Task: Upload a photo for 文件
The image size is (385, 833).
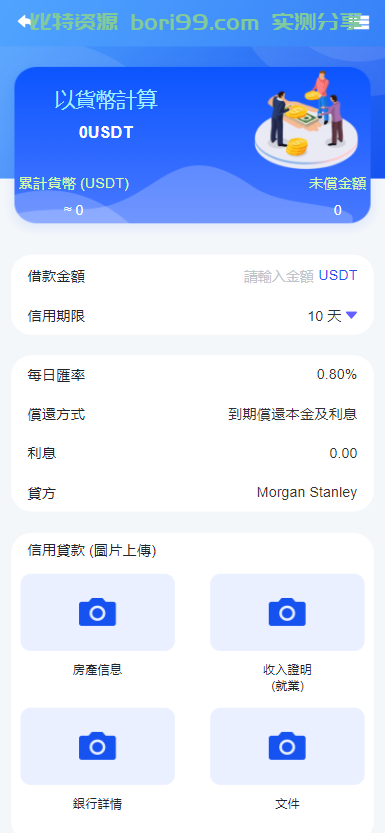Action: tap(287, 746)
